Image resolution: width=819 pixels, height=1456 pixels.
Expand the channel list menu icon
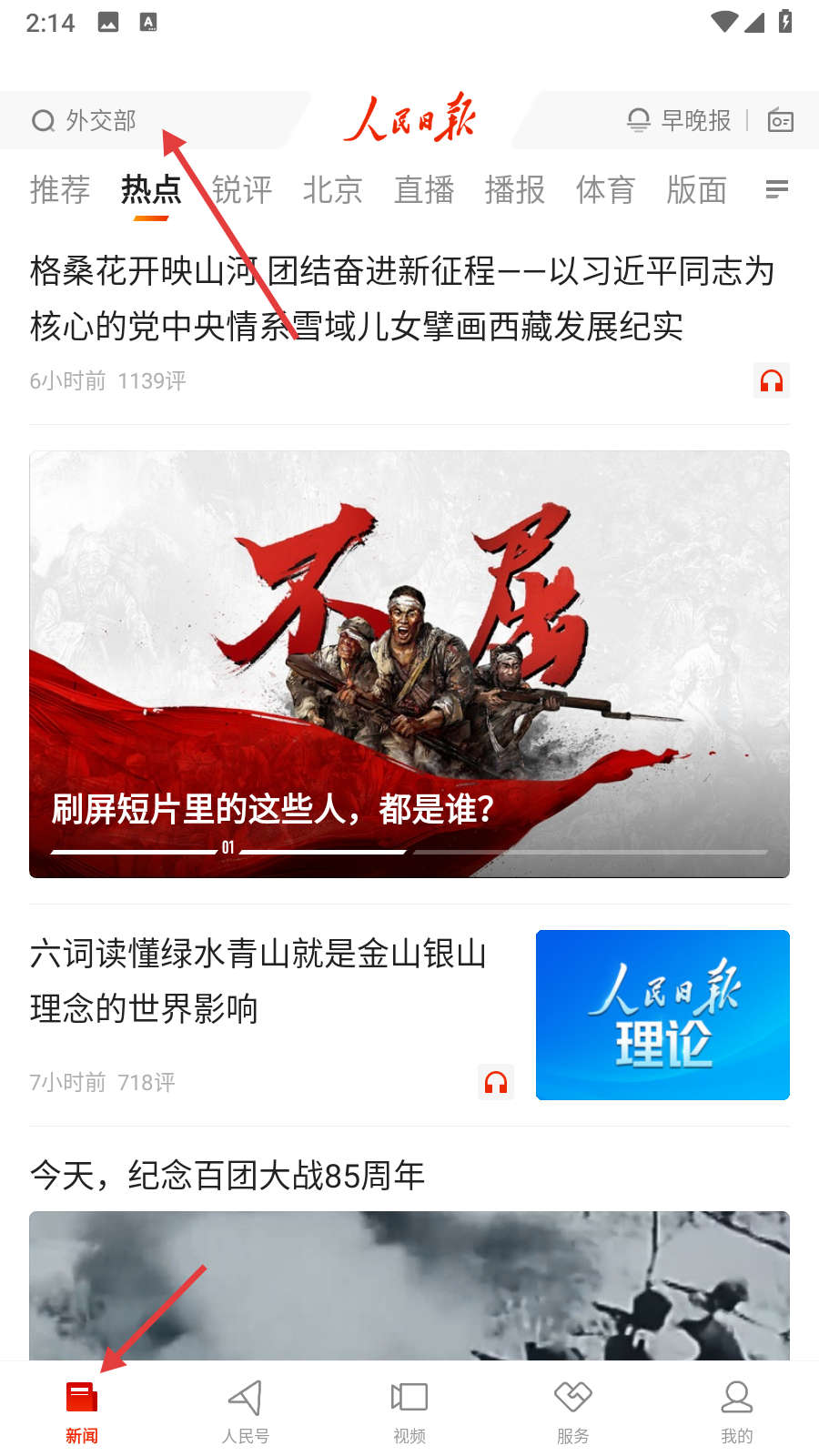click(x=776, y=189)
